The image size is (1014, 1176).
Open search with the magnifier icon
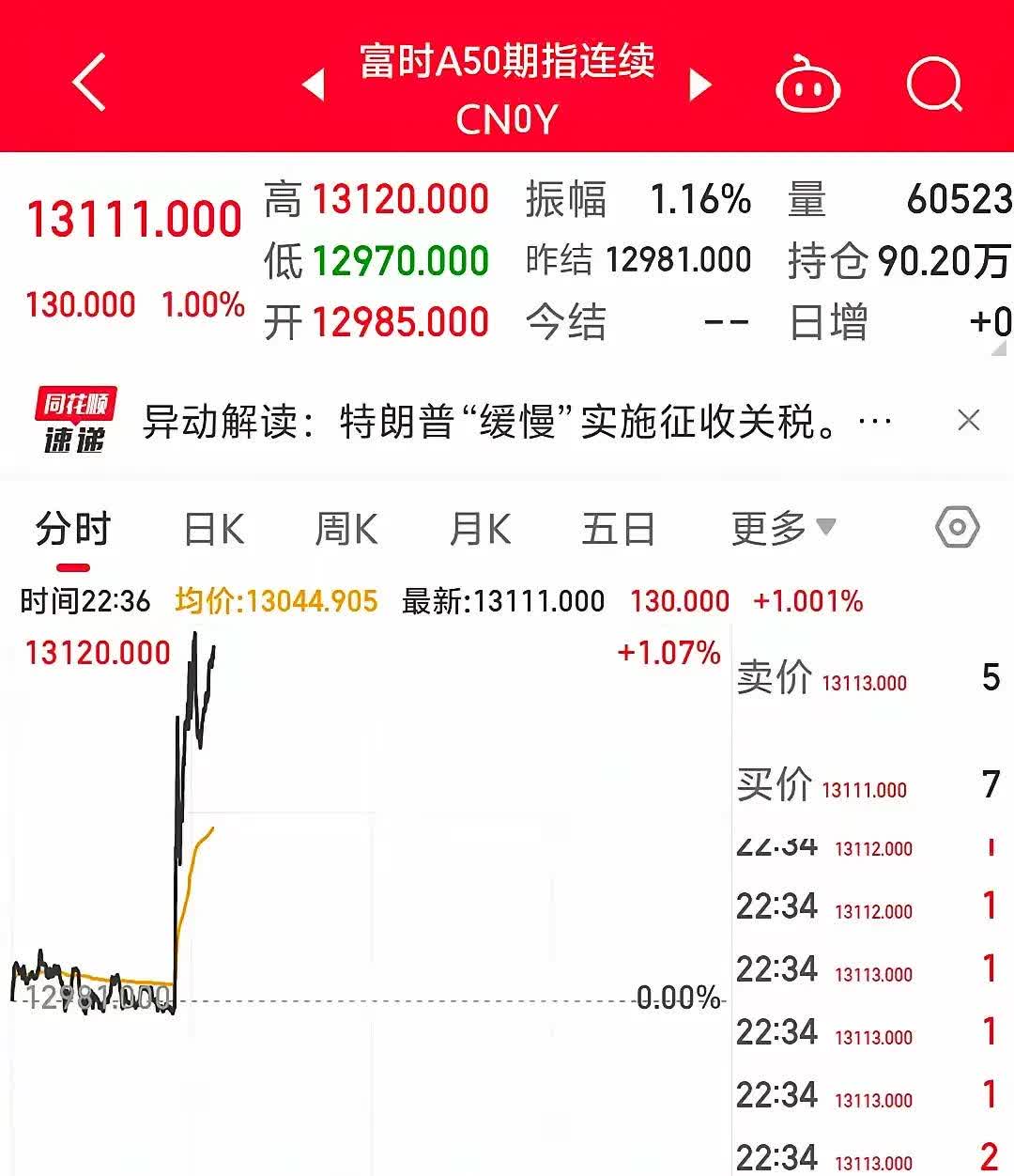[x=932, y=83]
